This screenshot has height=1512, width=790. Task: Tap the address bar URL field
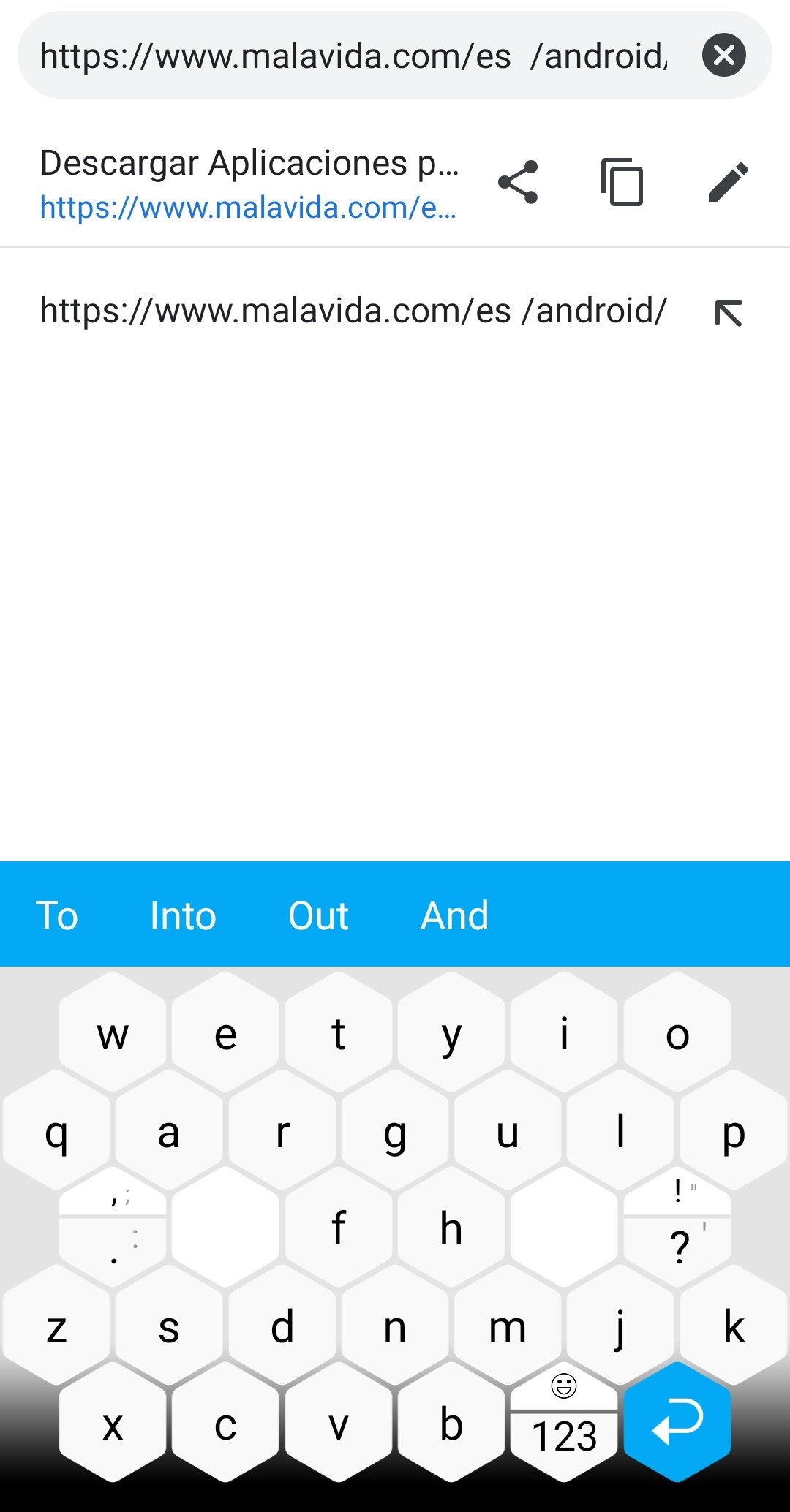(353, 56)
